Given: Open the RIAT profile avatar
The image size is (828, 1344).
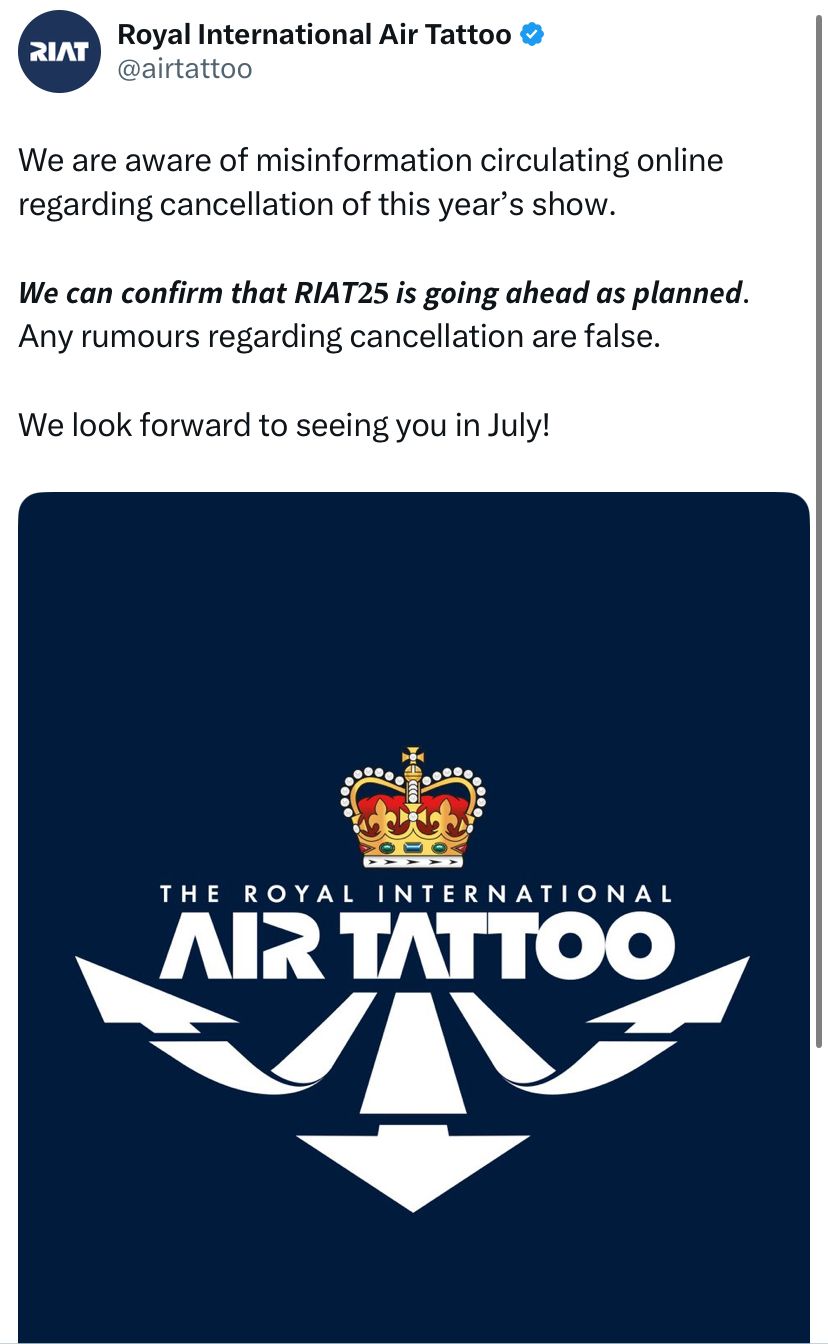Looking at the screenshot, I should click(x=59, y=53).
